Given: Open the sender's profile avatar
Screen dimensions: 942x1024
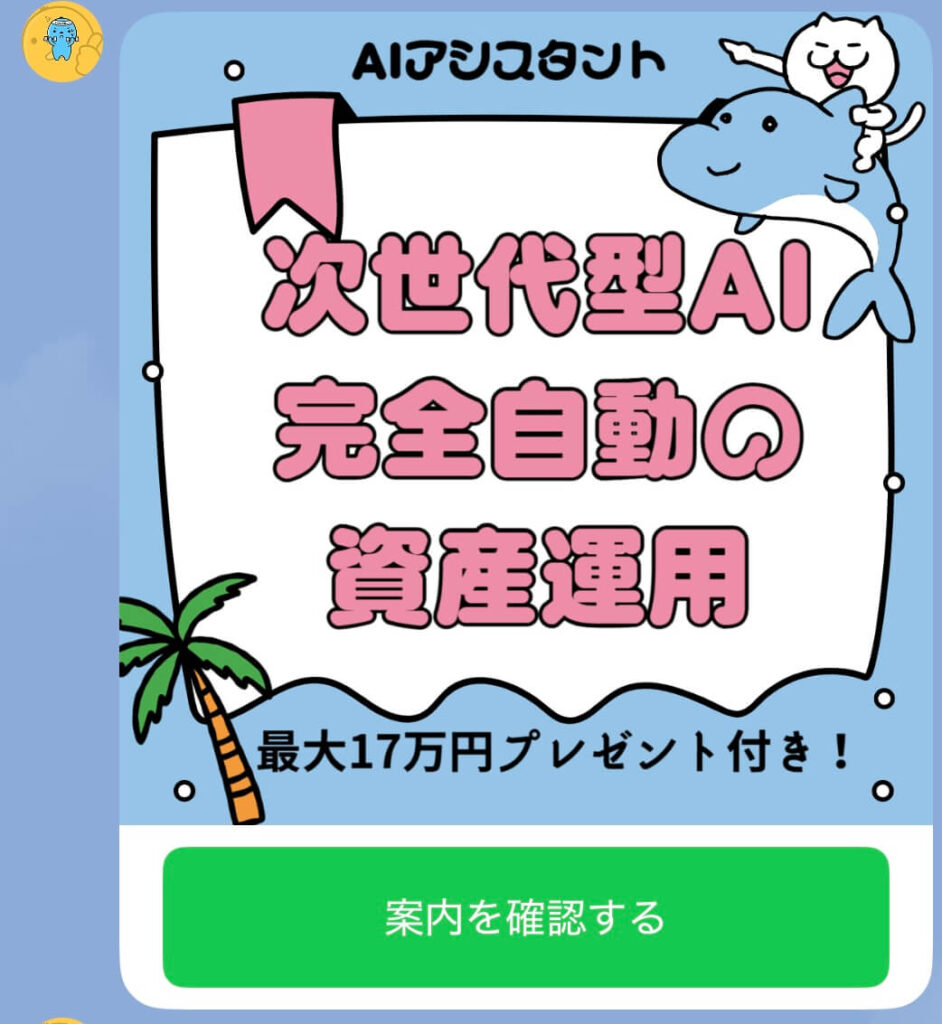Looking at the screenshot, I should click(x=62, y=42).
